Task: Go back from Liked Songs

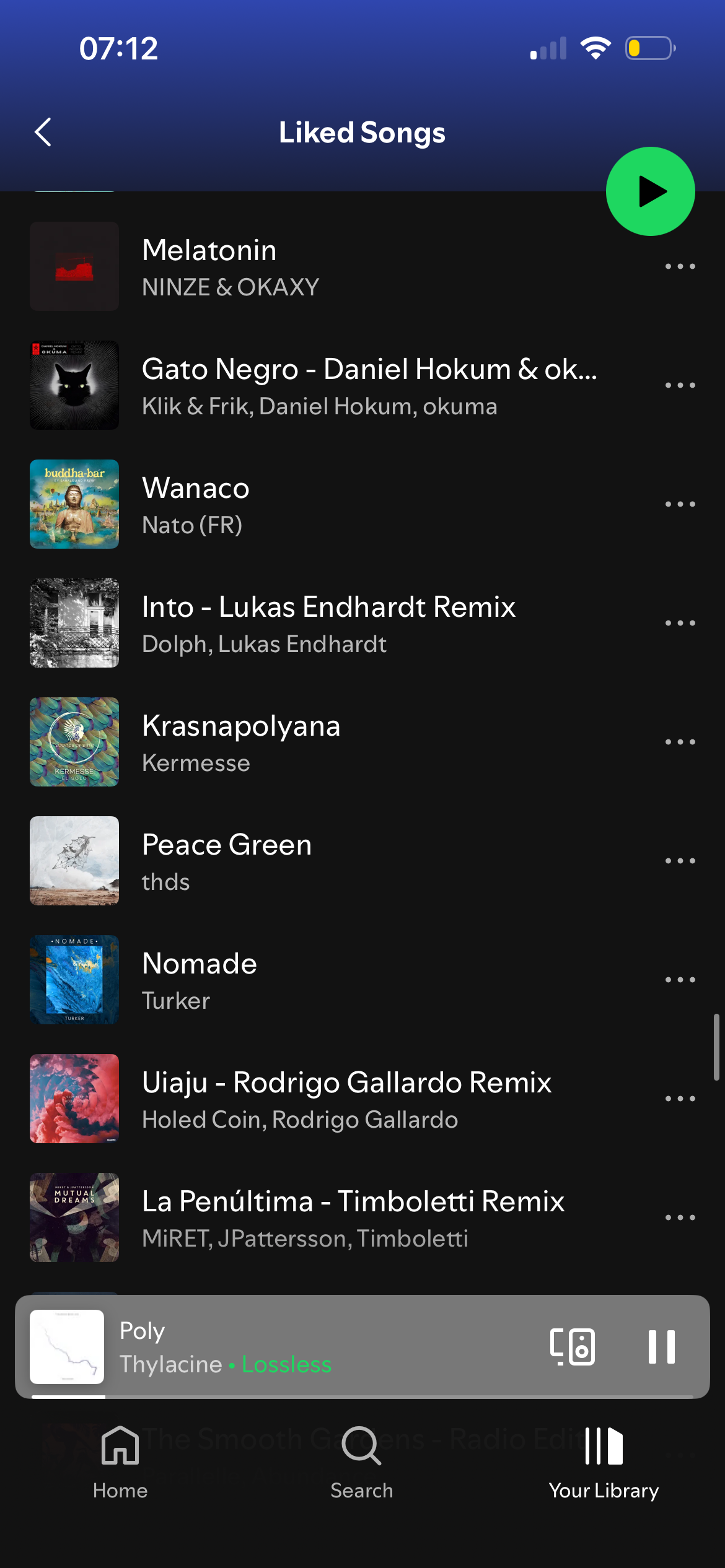Action: tap(43, 132)
